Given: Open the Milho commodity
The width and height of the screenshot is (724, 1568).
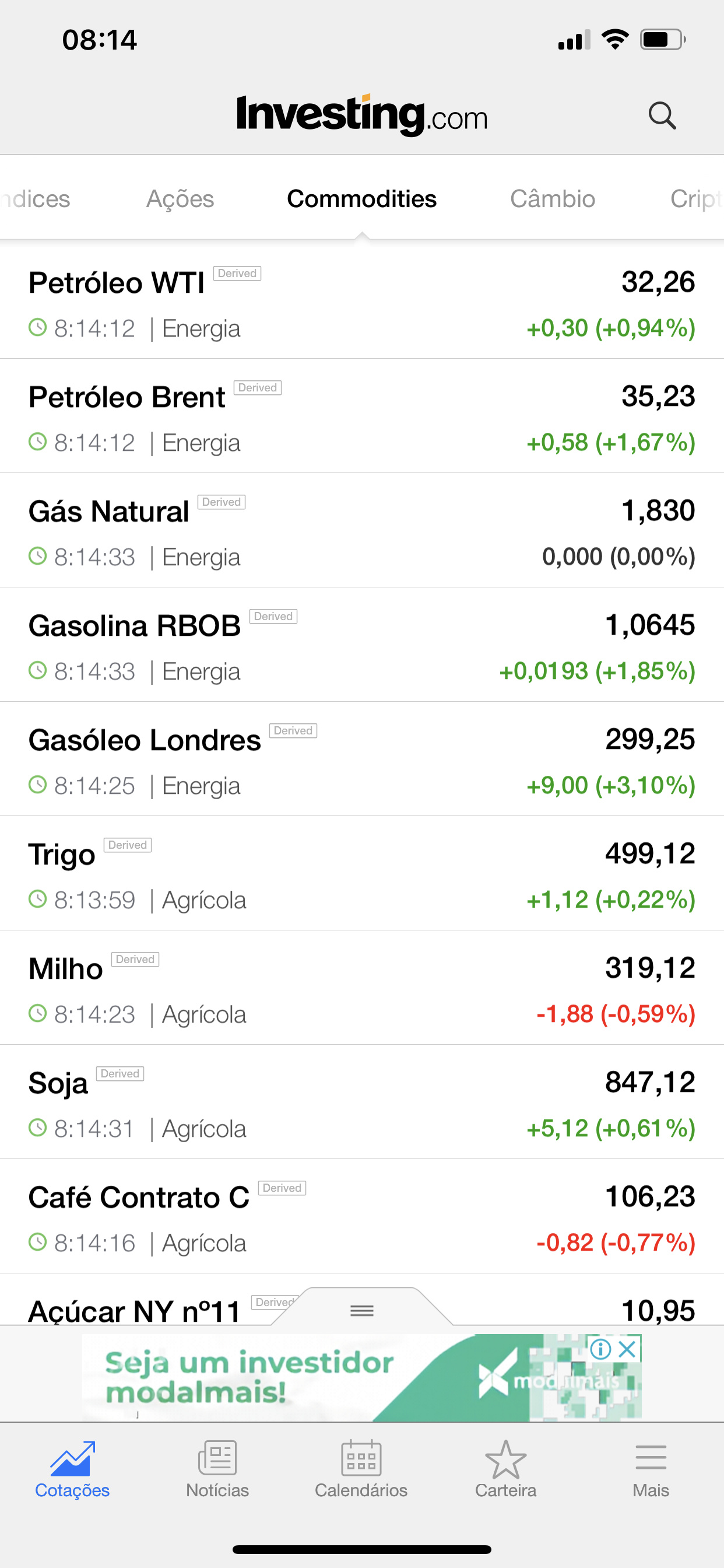Looking at the screenshot, I should (x=362, y=988).
